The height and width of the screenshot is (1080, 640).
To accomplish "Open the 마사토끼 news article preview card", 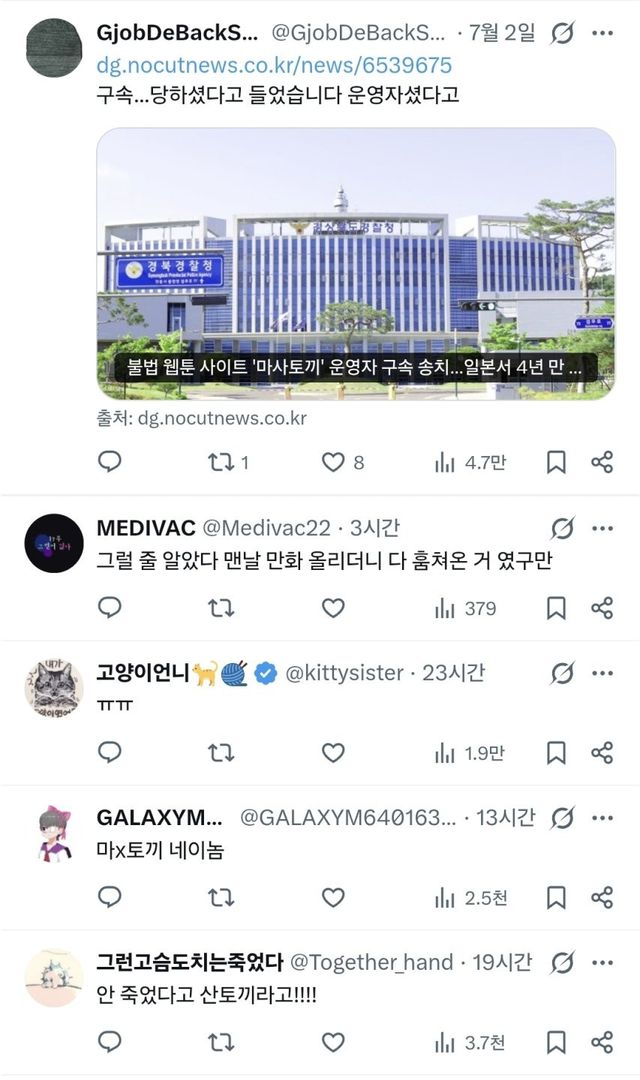I will tap(355, 263).
